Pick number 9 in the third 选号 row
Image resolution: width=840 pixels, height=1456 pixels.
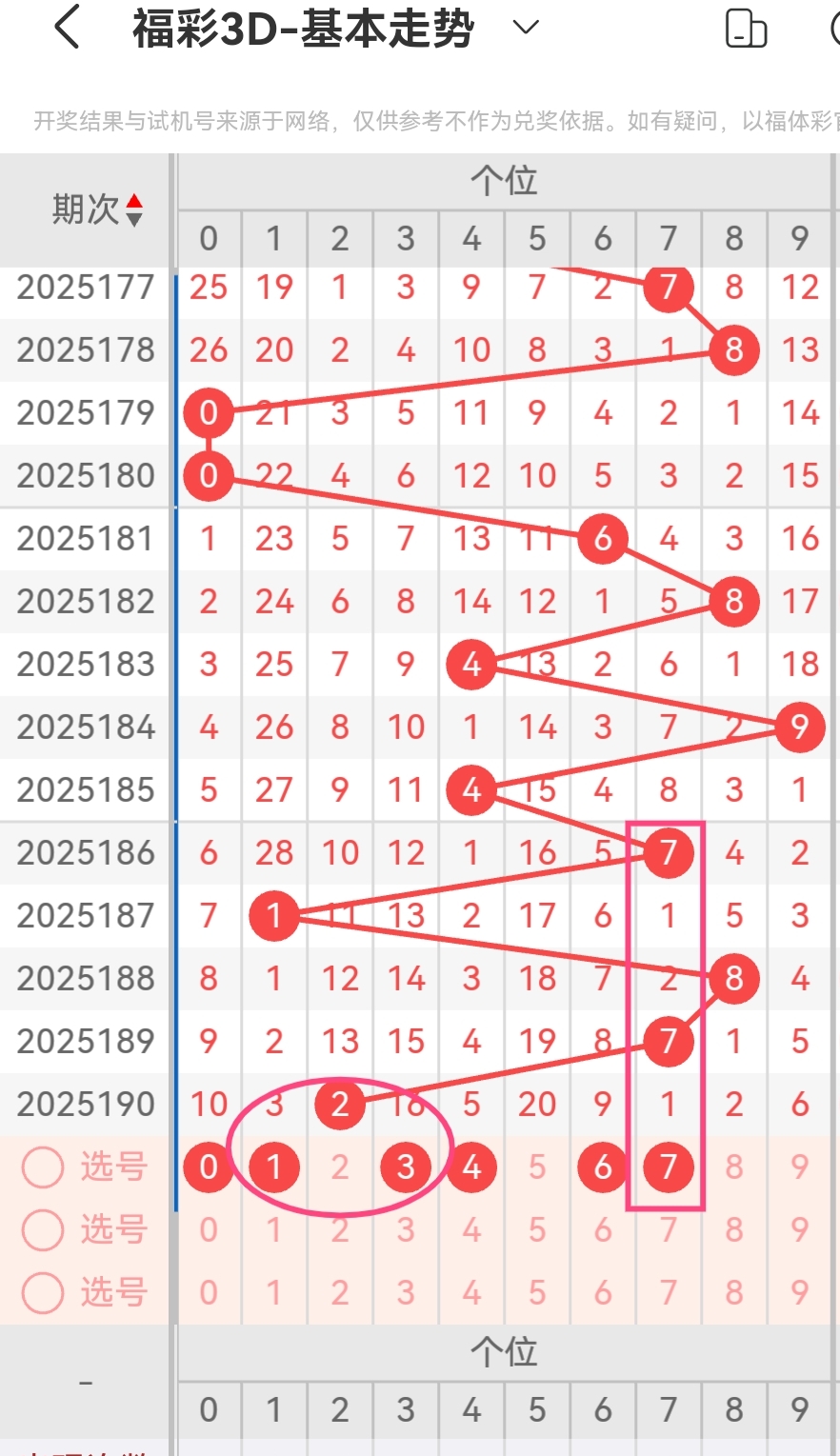[799, 1292]
